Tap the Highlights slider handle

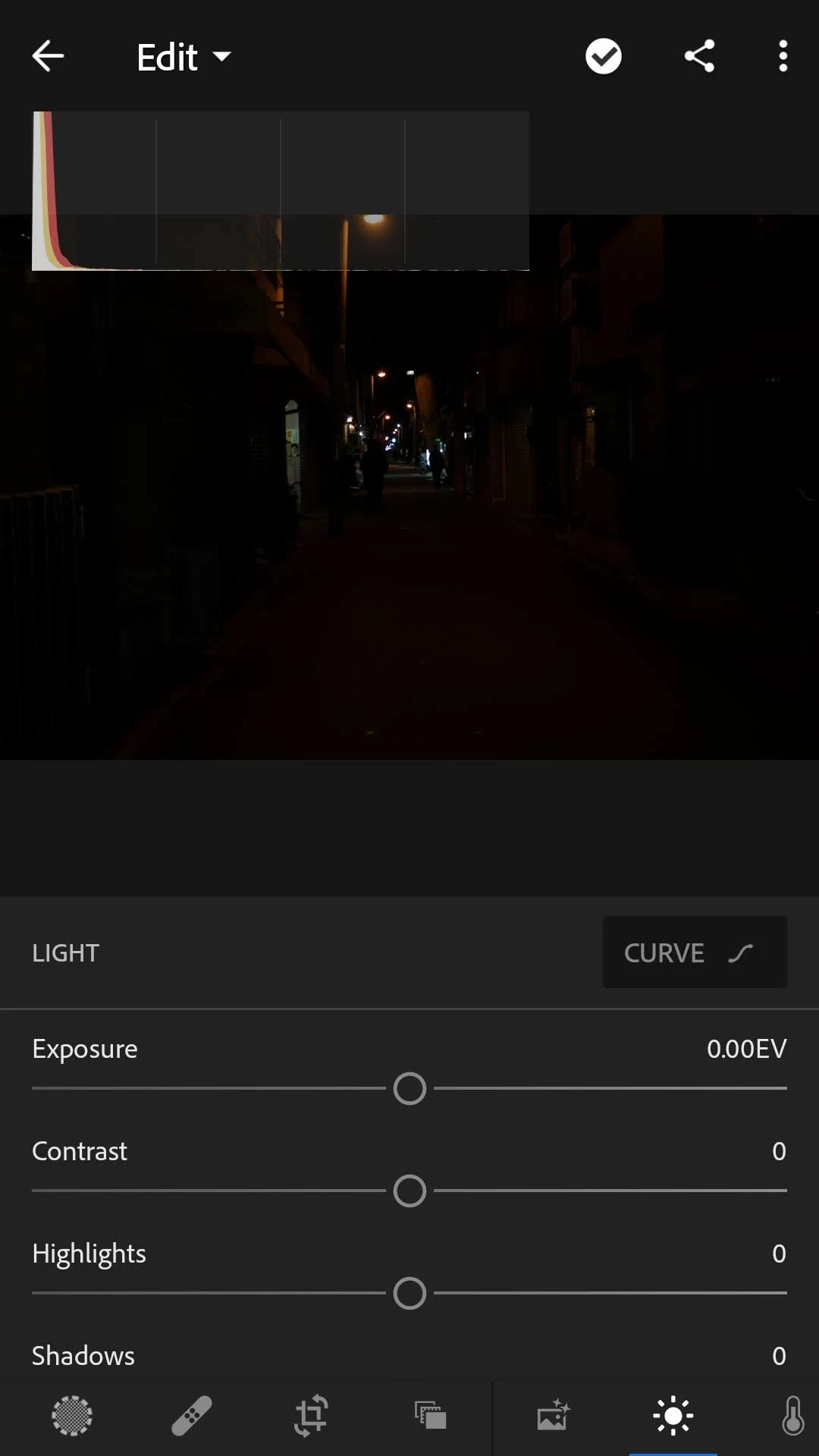click(409, 1294)
